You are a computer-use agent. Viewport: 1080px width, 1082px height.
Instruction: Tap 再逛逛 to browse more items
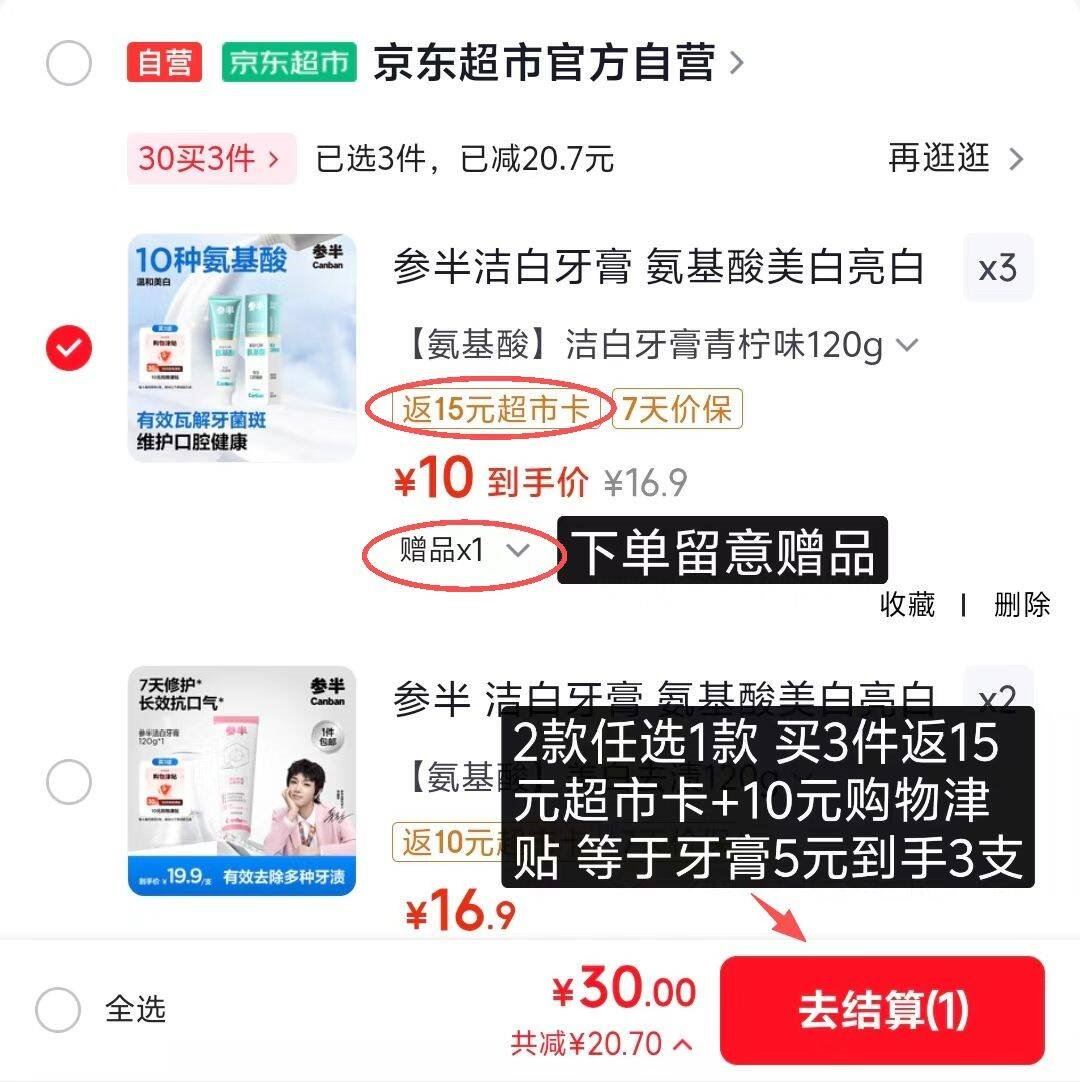(956, 159)
